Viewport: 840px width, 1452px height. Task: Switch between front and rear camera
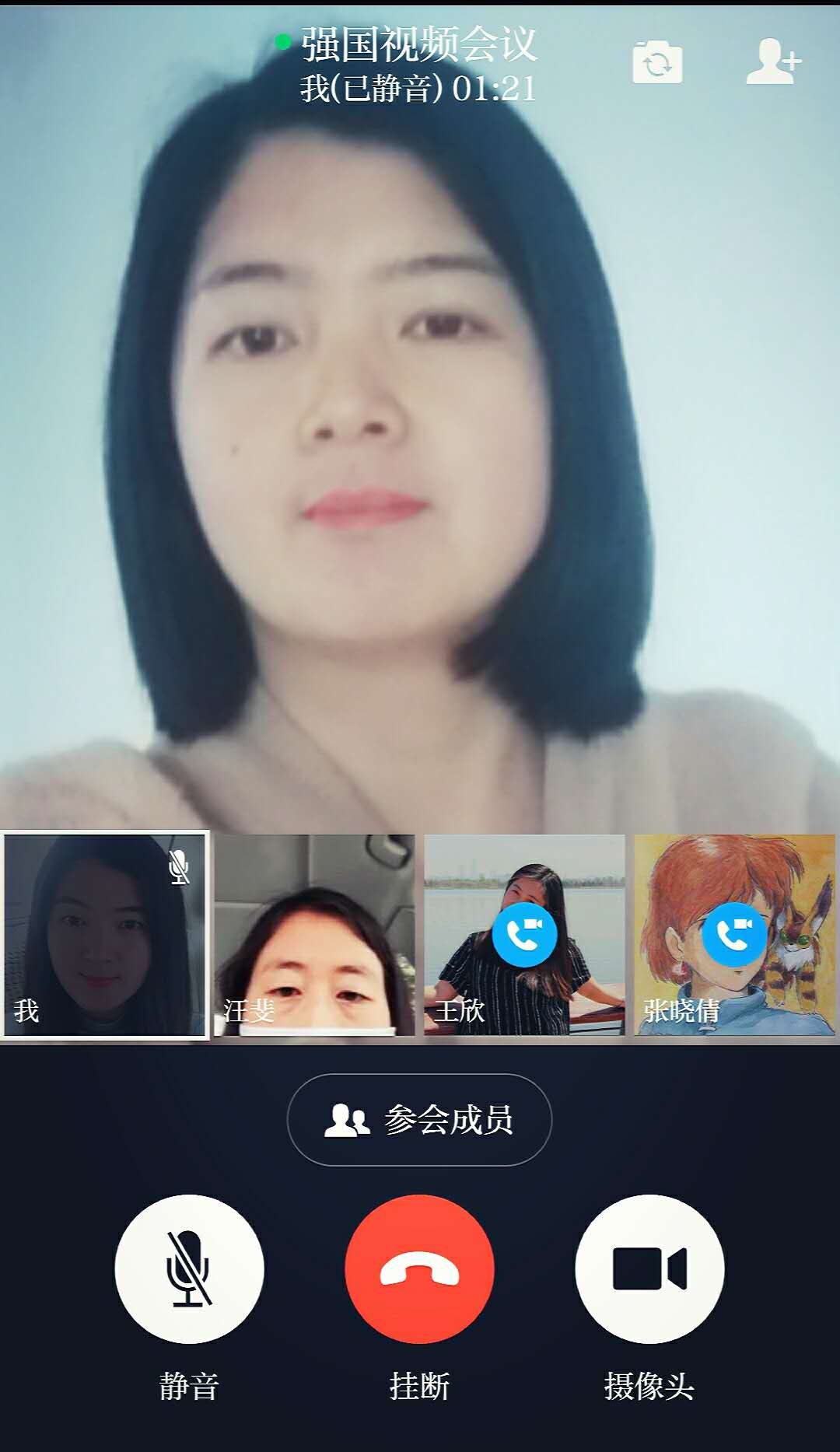coord(657,62)
